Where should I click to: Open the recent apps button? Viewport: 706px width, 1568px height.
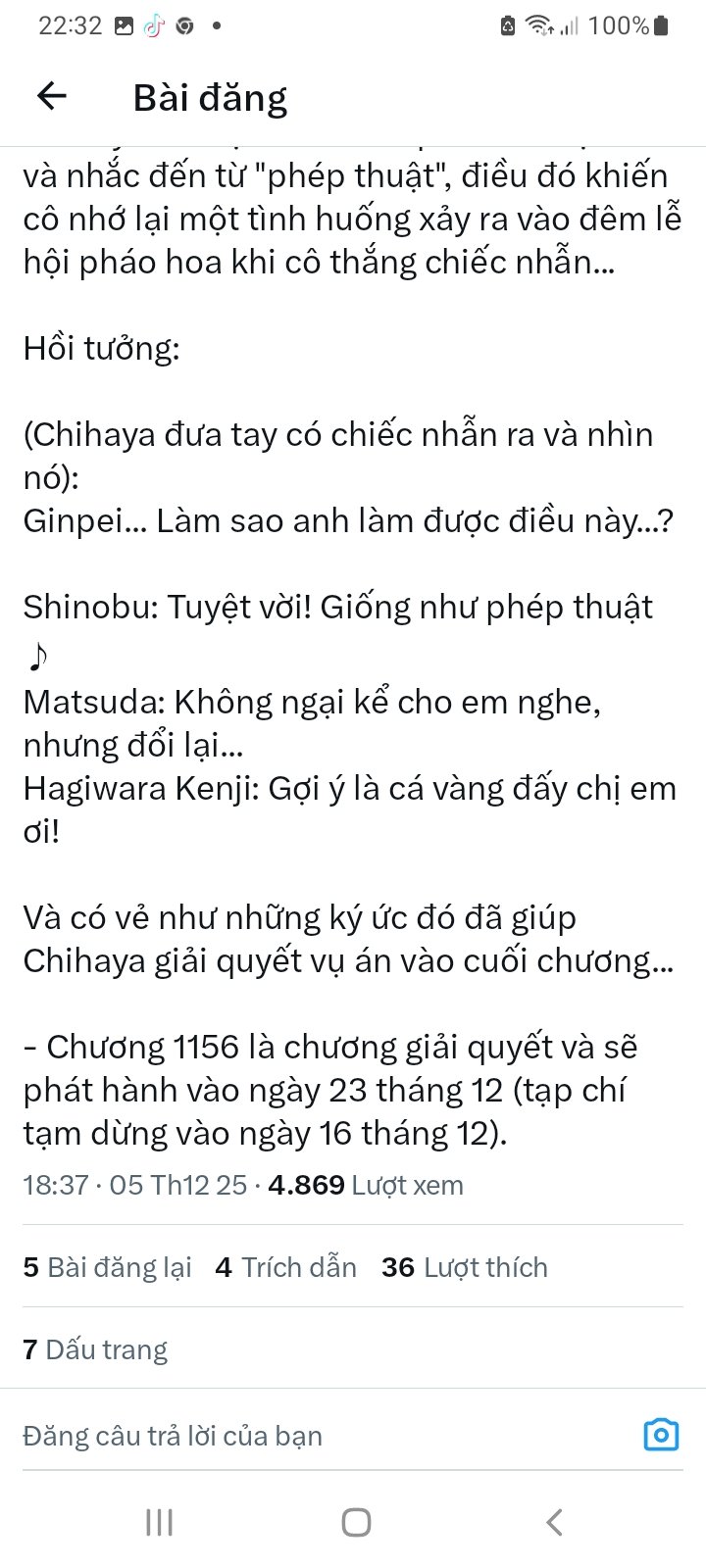[x=159, y=1522]
